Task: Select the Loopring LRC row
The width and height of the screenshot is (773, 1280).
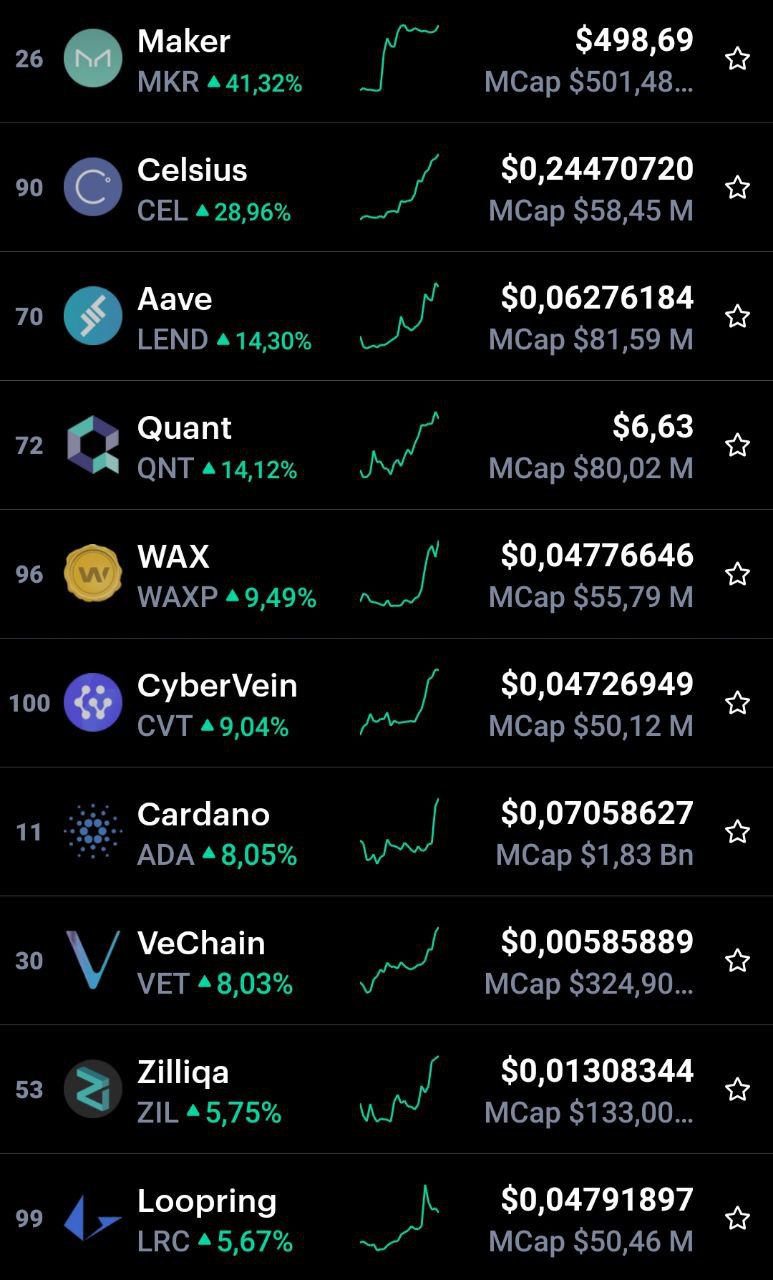Action: [x=386, y=1217]
